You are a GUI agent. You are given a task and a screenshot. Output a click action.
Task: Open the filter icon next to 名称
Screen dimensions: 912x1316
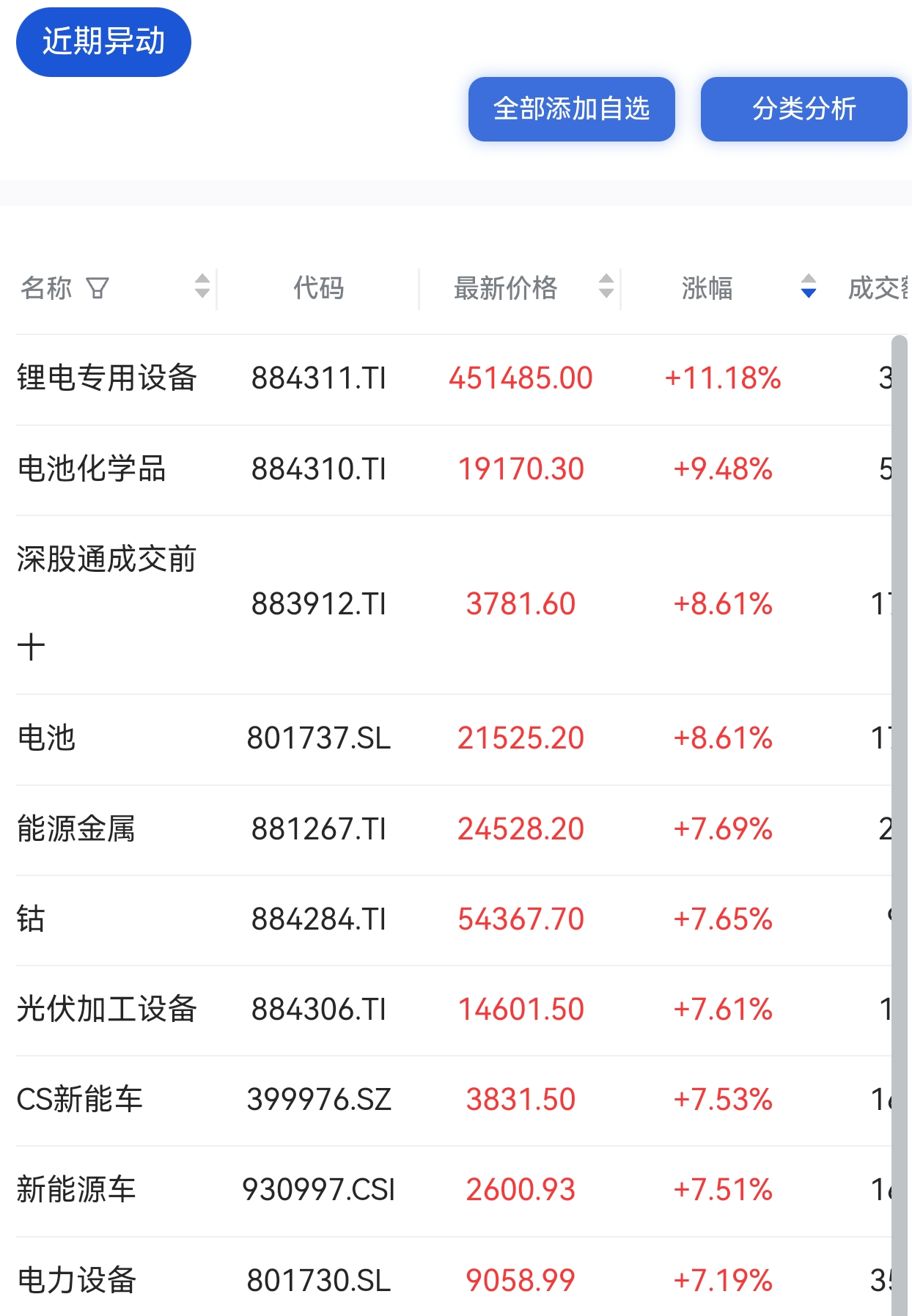98,288
